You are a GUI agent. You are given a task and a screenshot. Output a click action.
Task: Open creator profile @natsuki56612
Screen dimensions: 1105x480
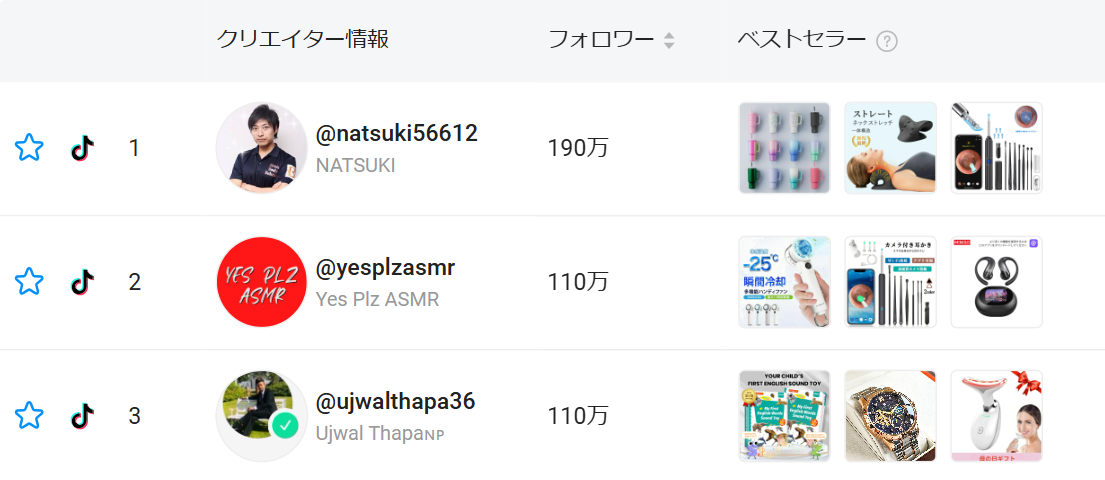pos(396,133)
